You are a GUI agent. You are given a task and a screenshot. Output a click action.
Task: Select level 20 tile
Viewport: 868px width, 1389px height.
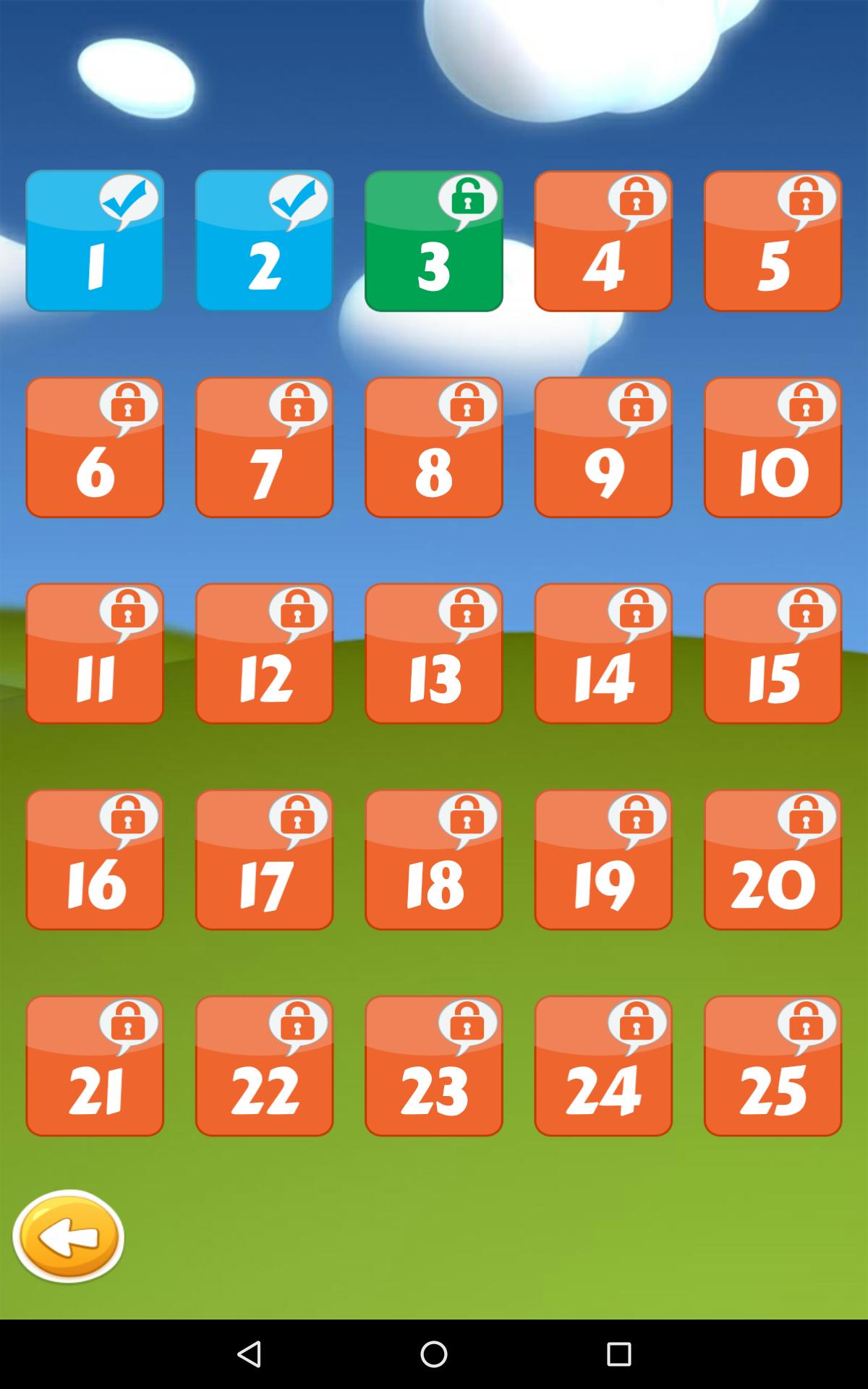773,859
